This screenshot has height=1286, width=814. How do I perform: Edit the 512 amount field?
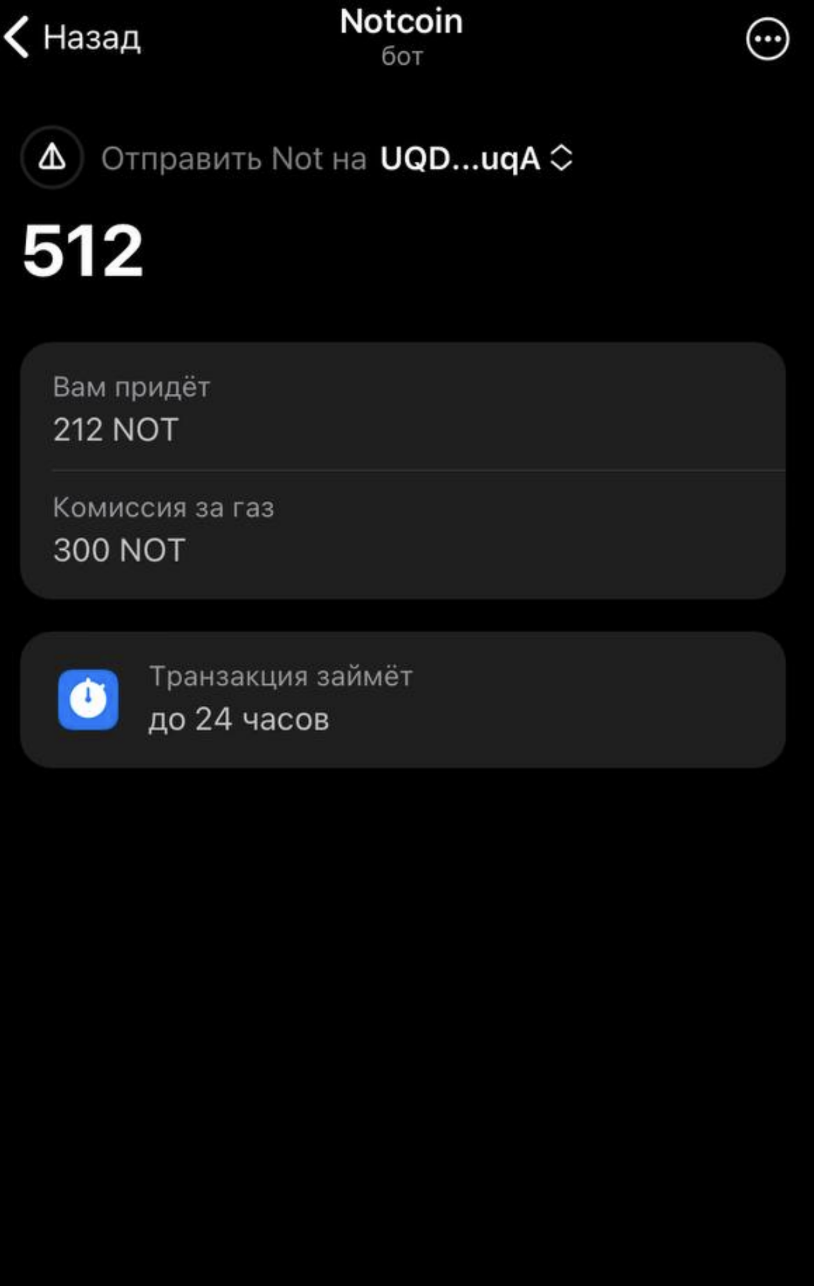(x=84, y=251)
